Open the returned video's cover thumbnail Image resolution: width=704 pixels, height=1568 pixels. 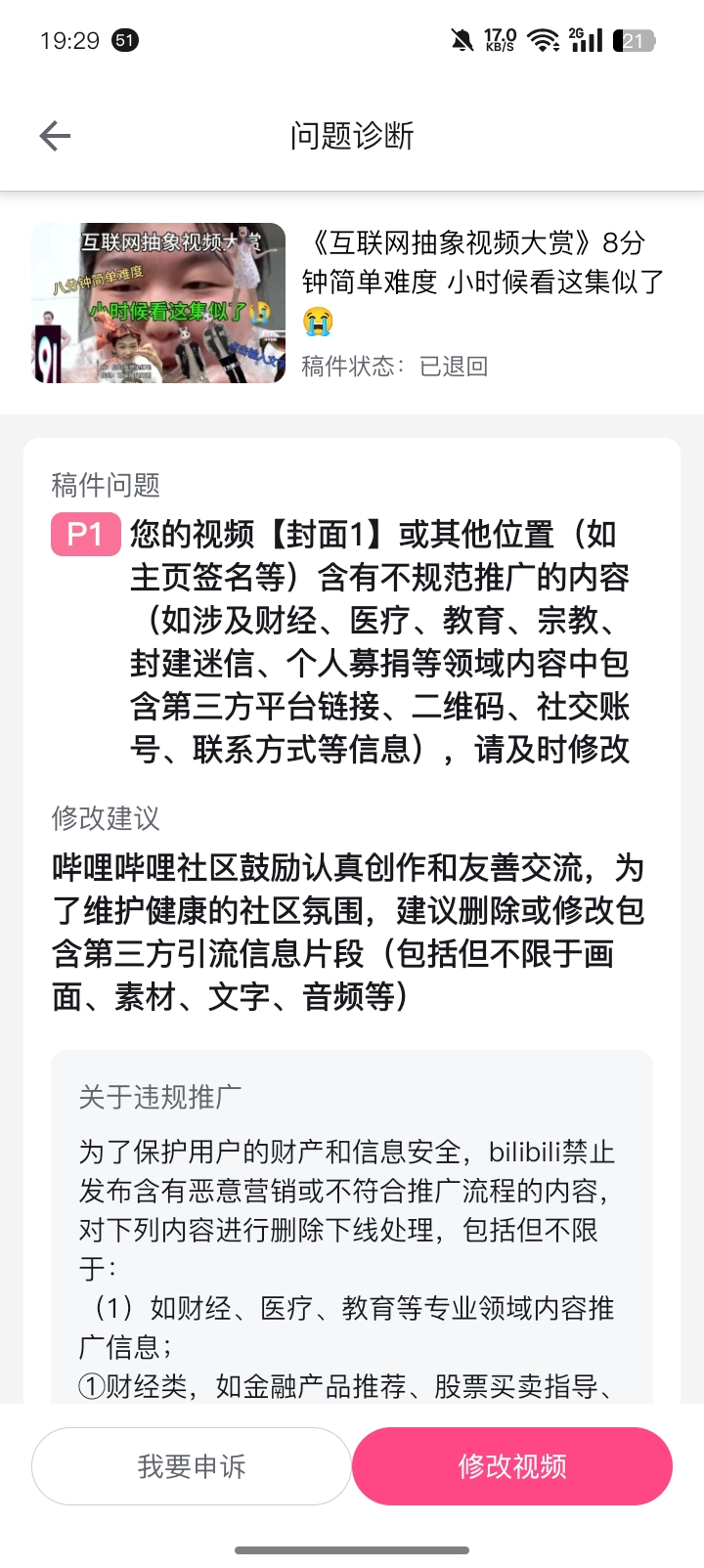pos(158,303)
